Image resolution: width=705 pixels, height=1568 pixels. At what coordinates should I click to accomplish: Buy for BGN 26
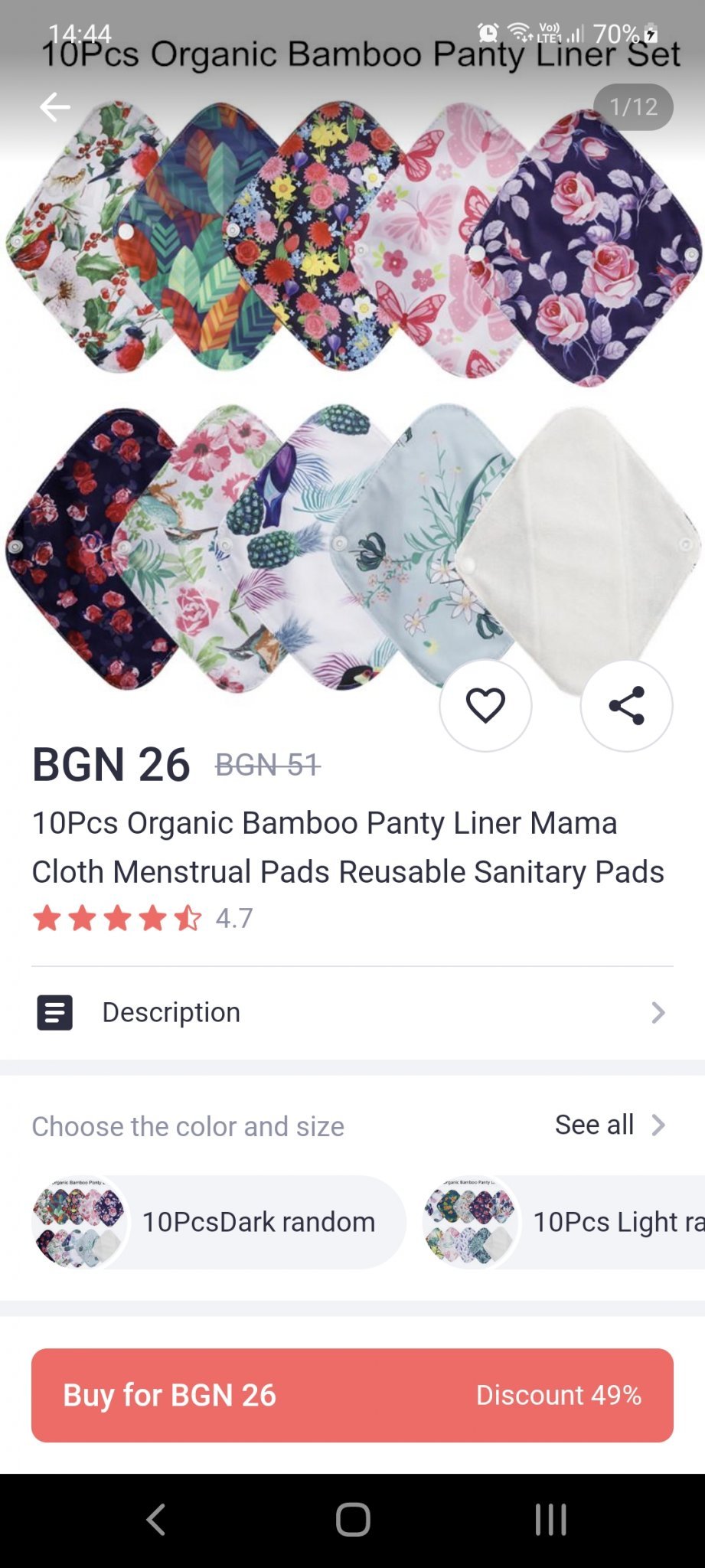click(352, 1395)
